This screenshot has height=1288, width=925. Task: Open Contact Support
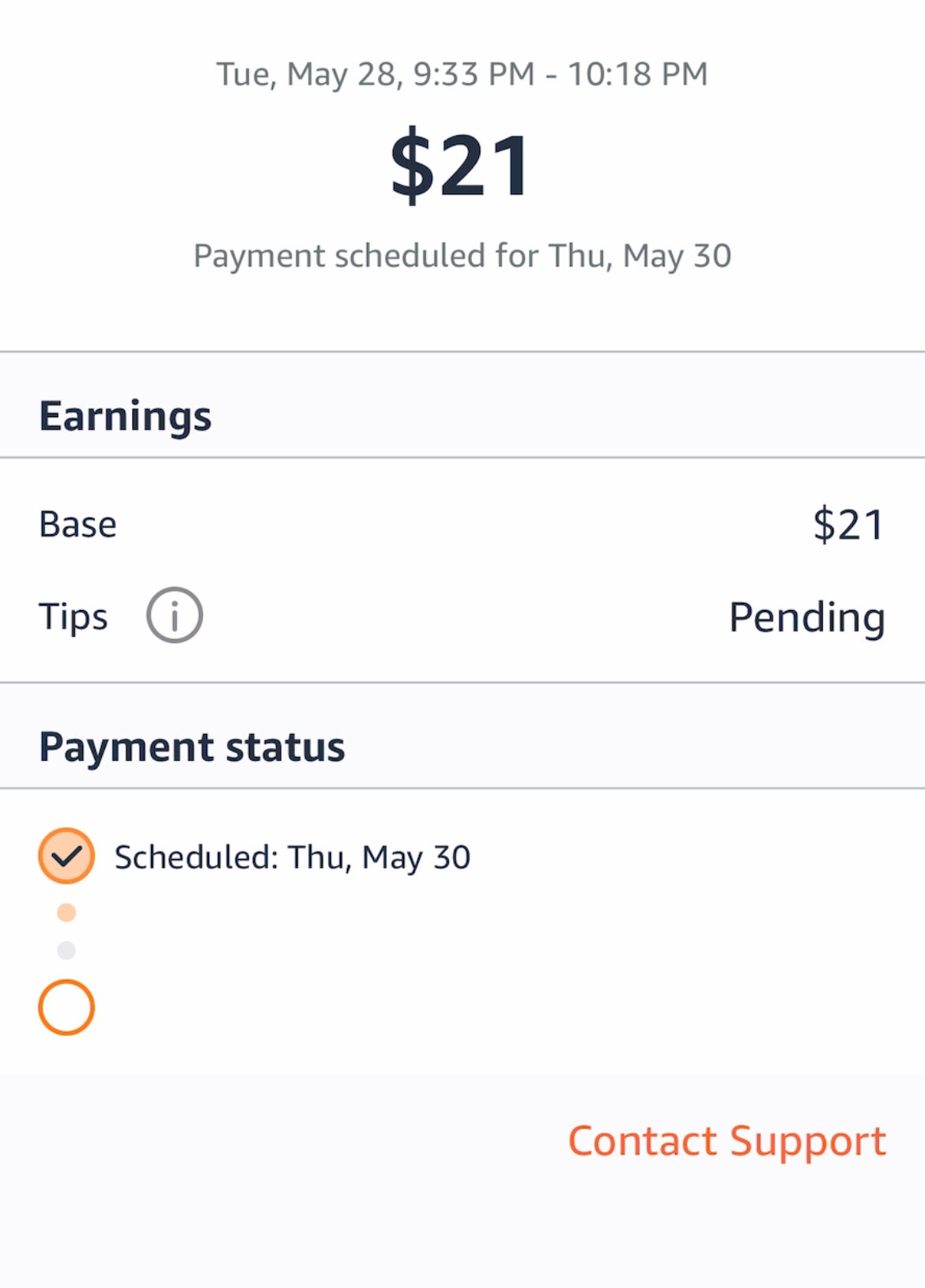727,1139
